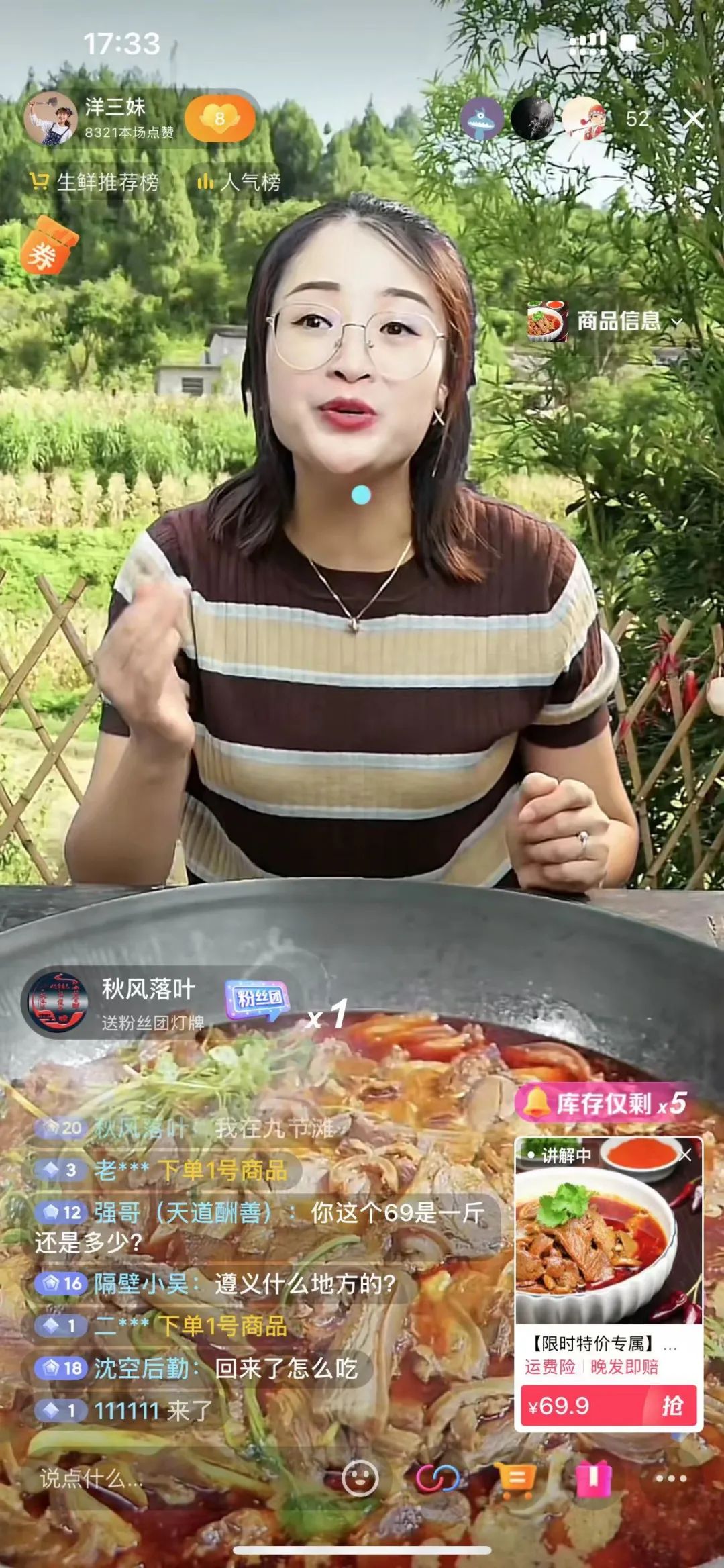
Task: Tap 抢 to buy at ¥69.9
Action: pyautogui.click(x=671, y=1405)
